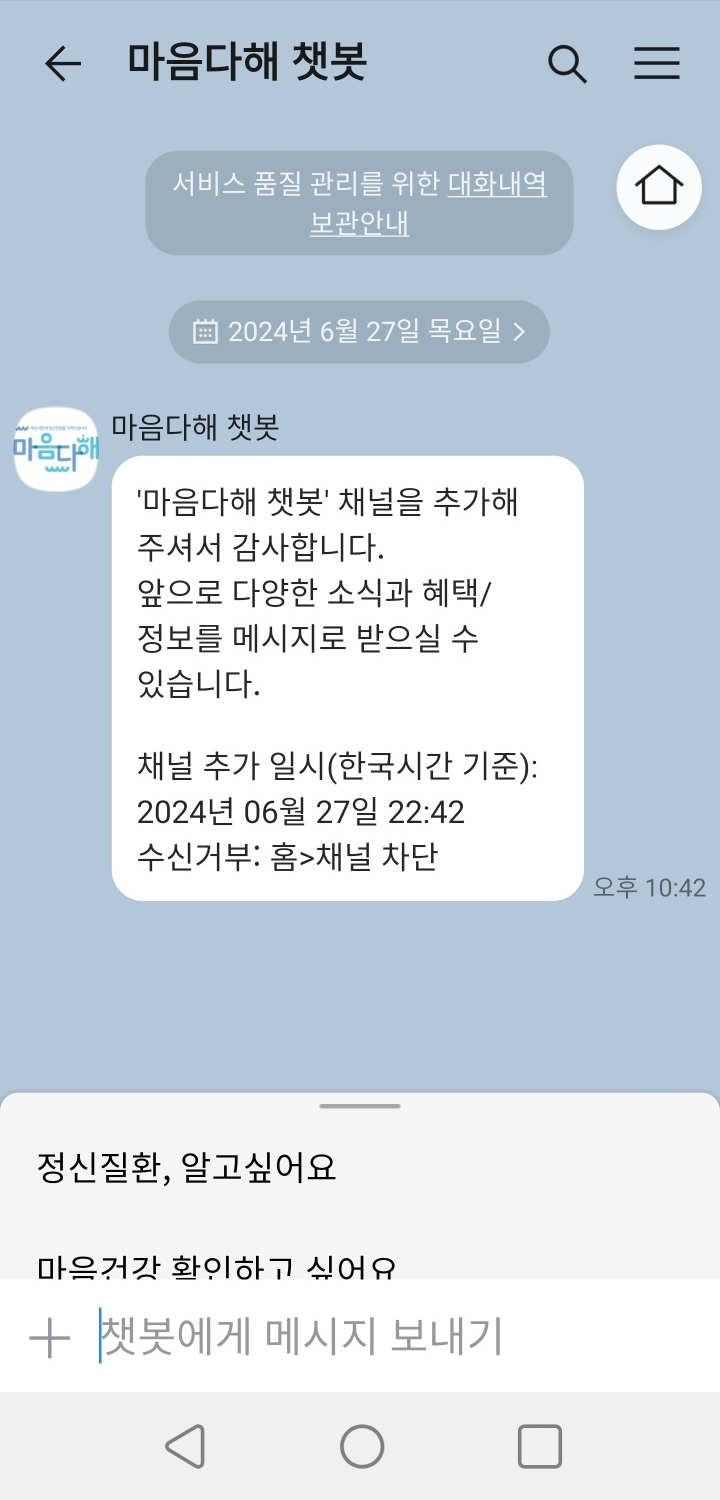This screenshot has width=720, height=1500.
Task: Open the chat search magnifier icon
Action: (566, 64)
